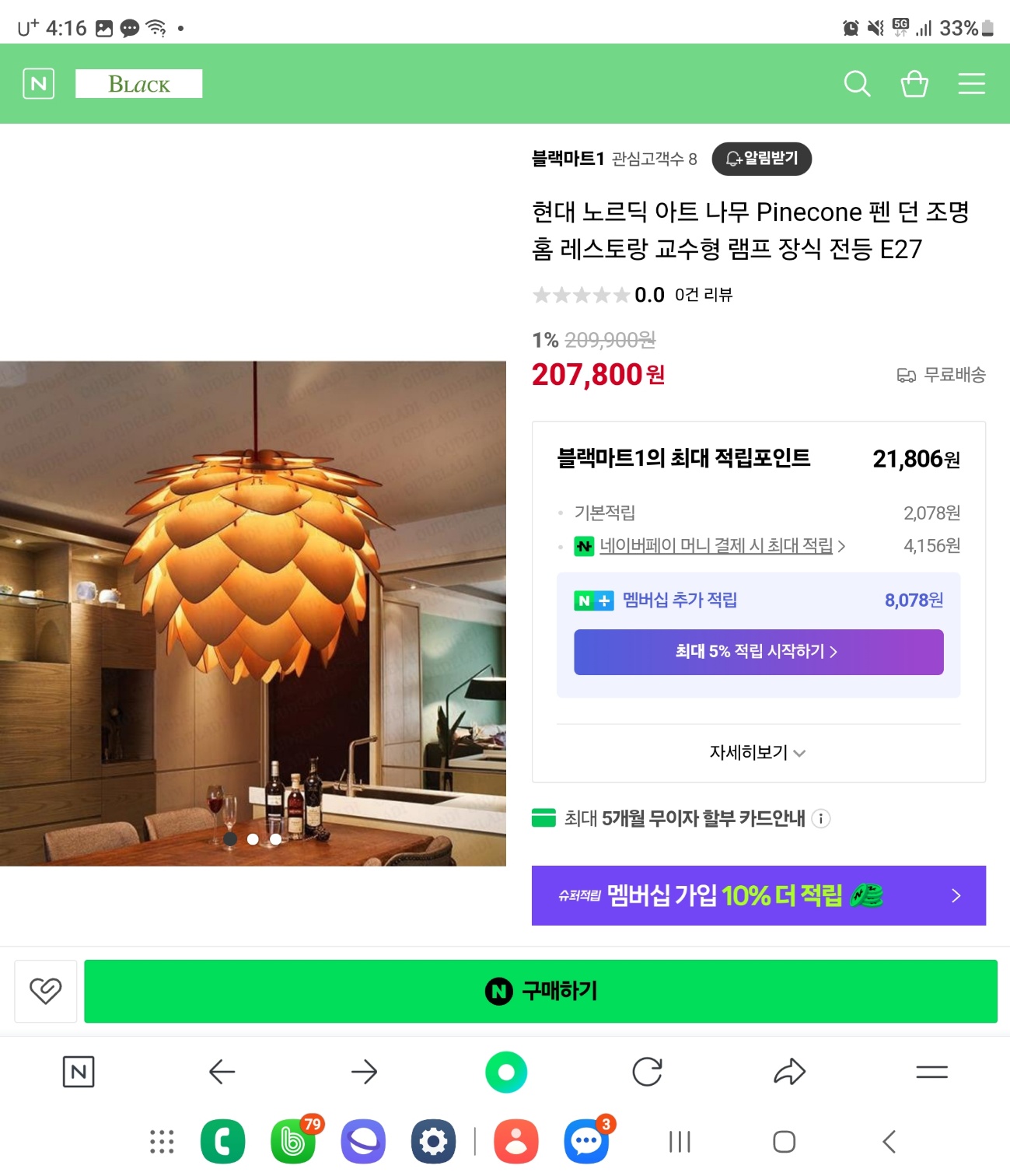Open the 멤버십 가입 10% 더 적립 banner
The height and width of the screenshot is (1176, 1010).
coord(758,895)
